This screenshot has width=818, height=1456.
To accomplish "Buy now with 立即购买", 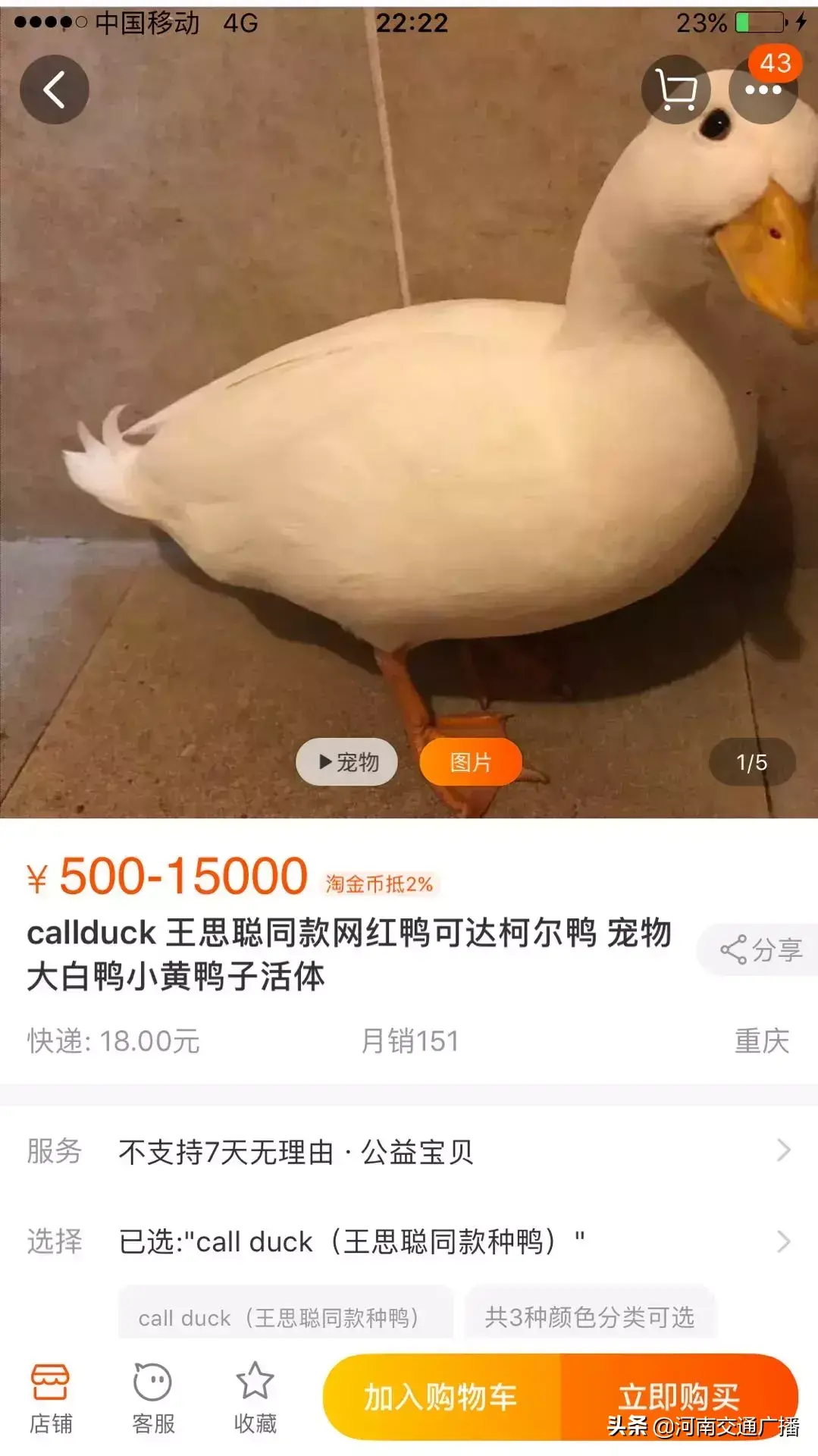I will tap(679, 1395).
